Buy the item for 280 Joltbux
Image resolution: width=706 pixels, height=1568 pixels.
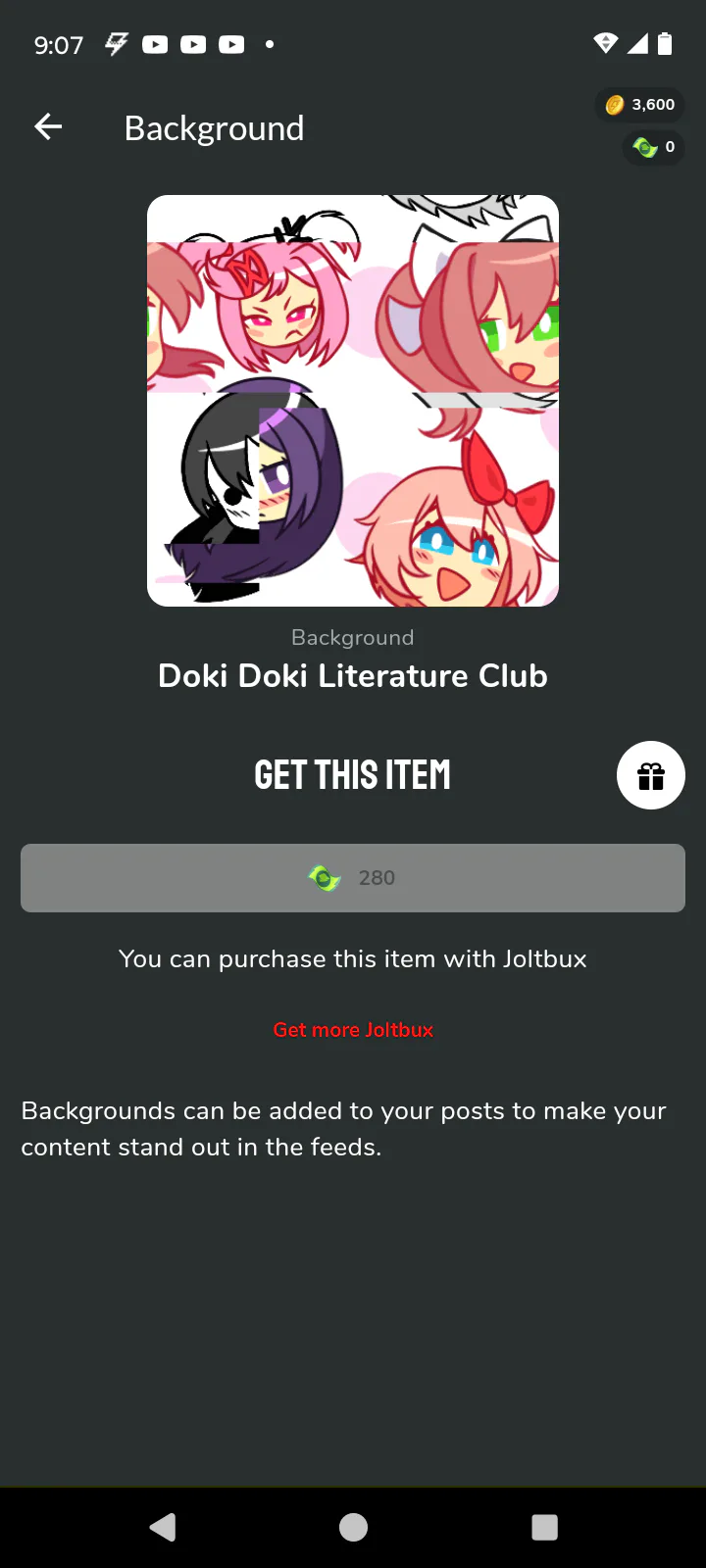coord(353,878)
